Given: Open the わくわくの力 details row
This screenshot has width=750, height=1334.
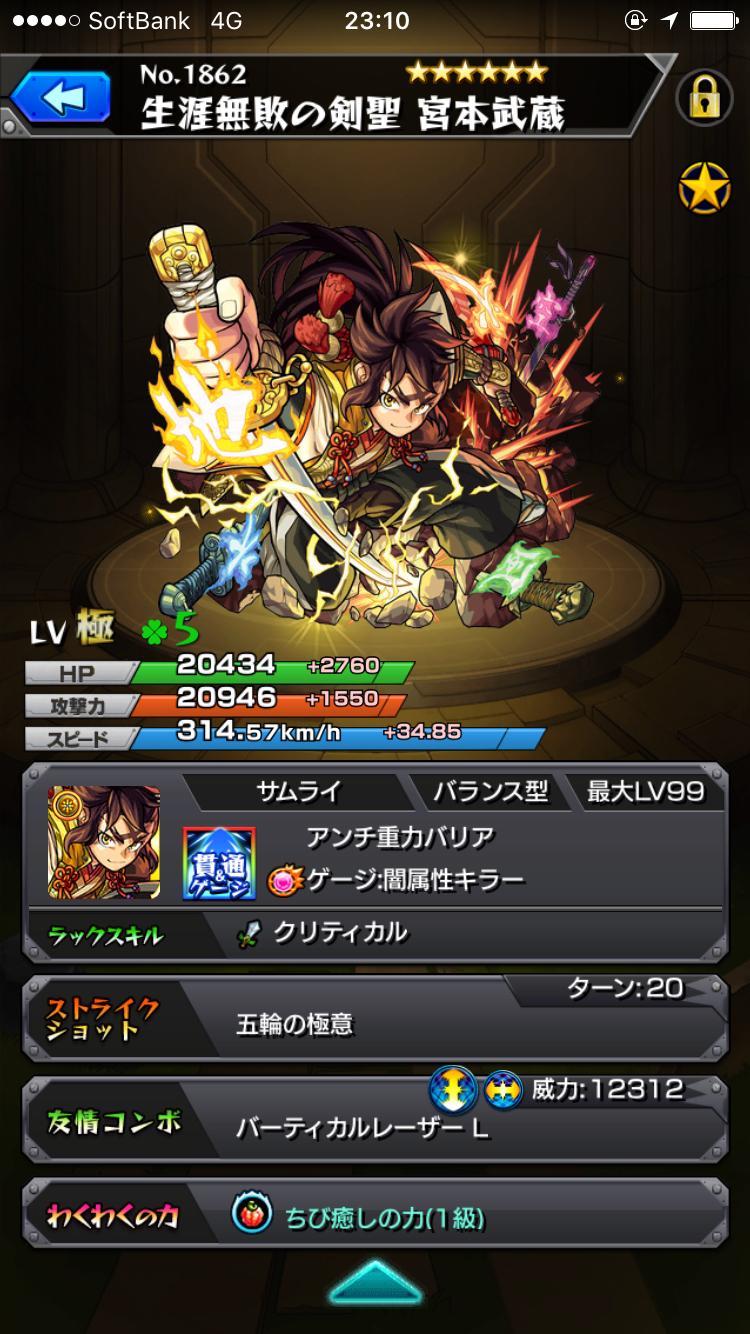Looking at the screenshot, I should coord(374,1217).
